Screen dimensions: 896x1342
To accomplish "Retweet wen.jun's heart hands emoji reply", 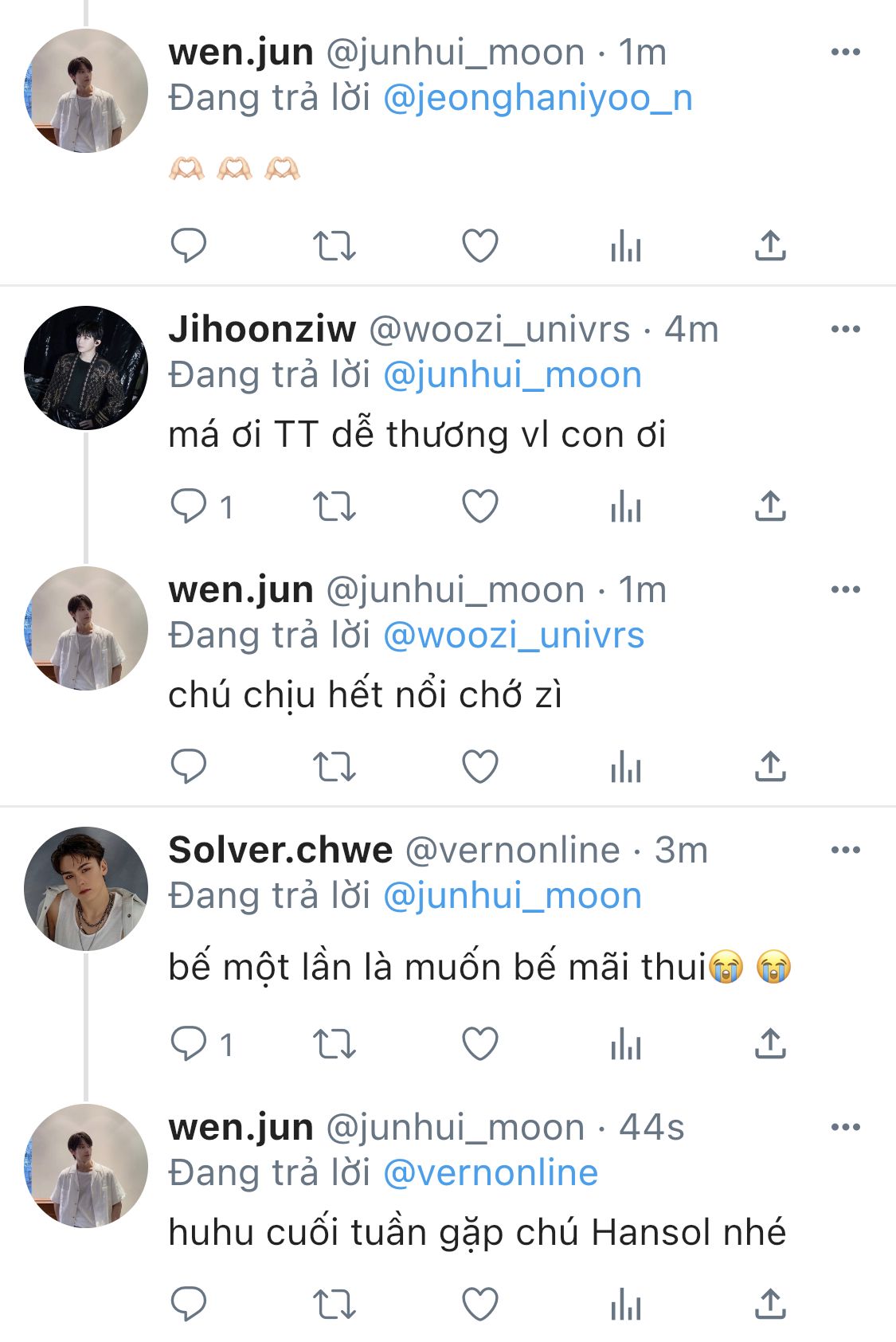I will 334,246.
